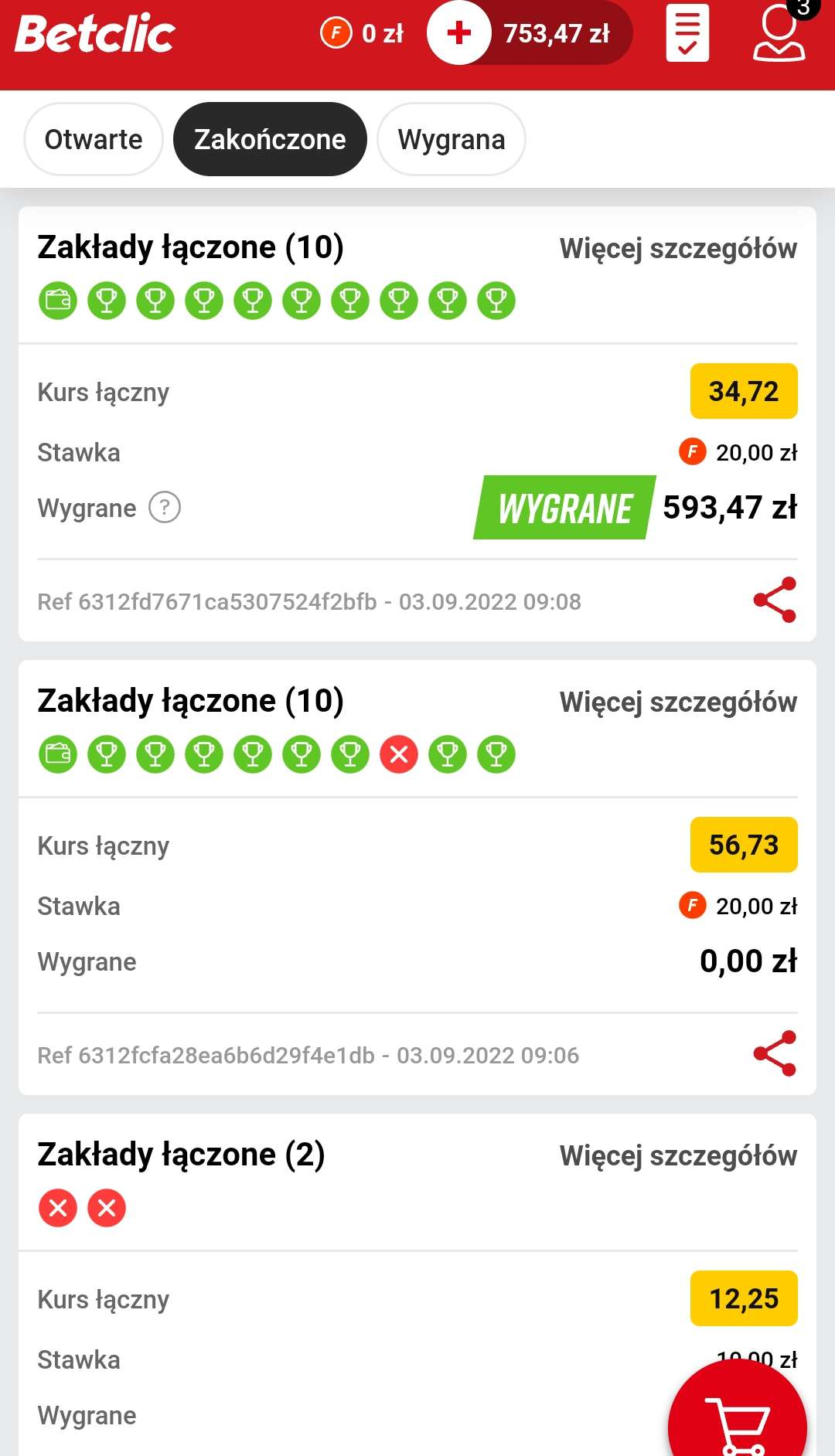Viewport: 835px width, 1456px height.
Task: Open the floating shopping cart button
Action: [738, 1422]
